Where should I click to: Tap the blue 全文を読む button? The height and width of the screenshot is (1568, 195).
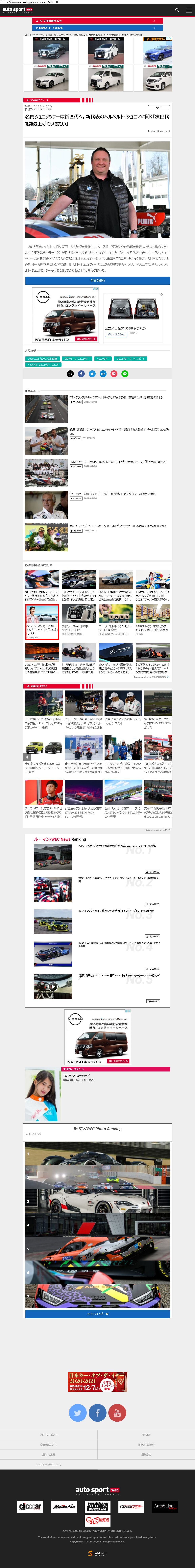[98, 281]
